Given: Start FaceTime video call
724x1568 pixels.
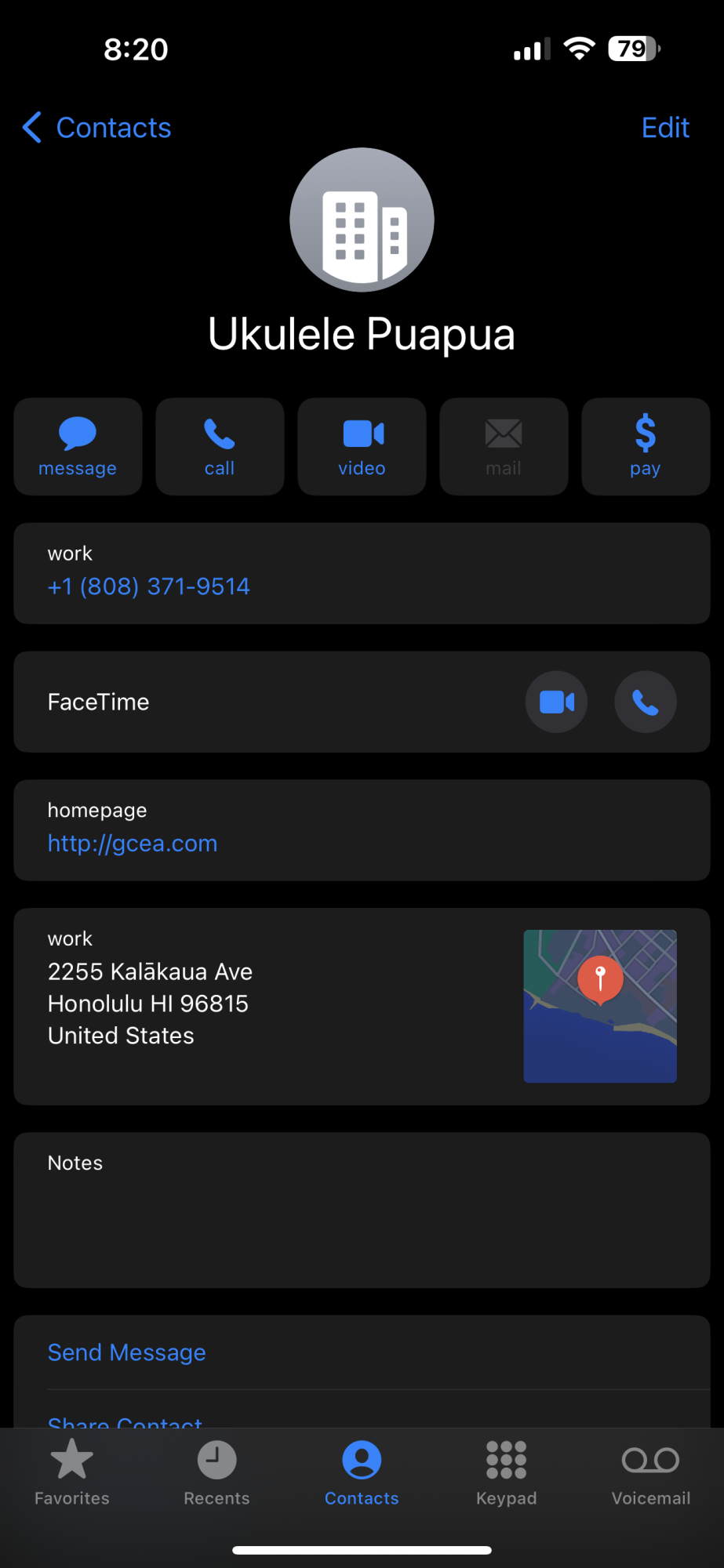Looking at the screenshot, I should tap(556, 702).
